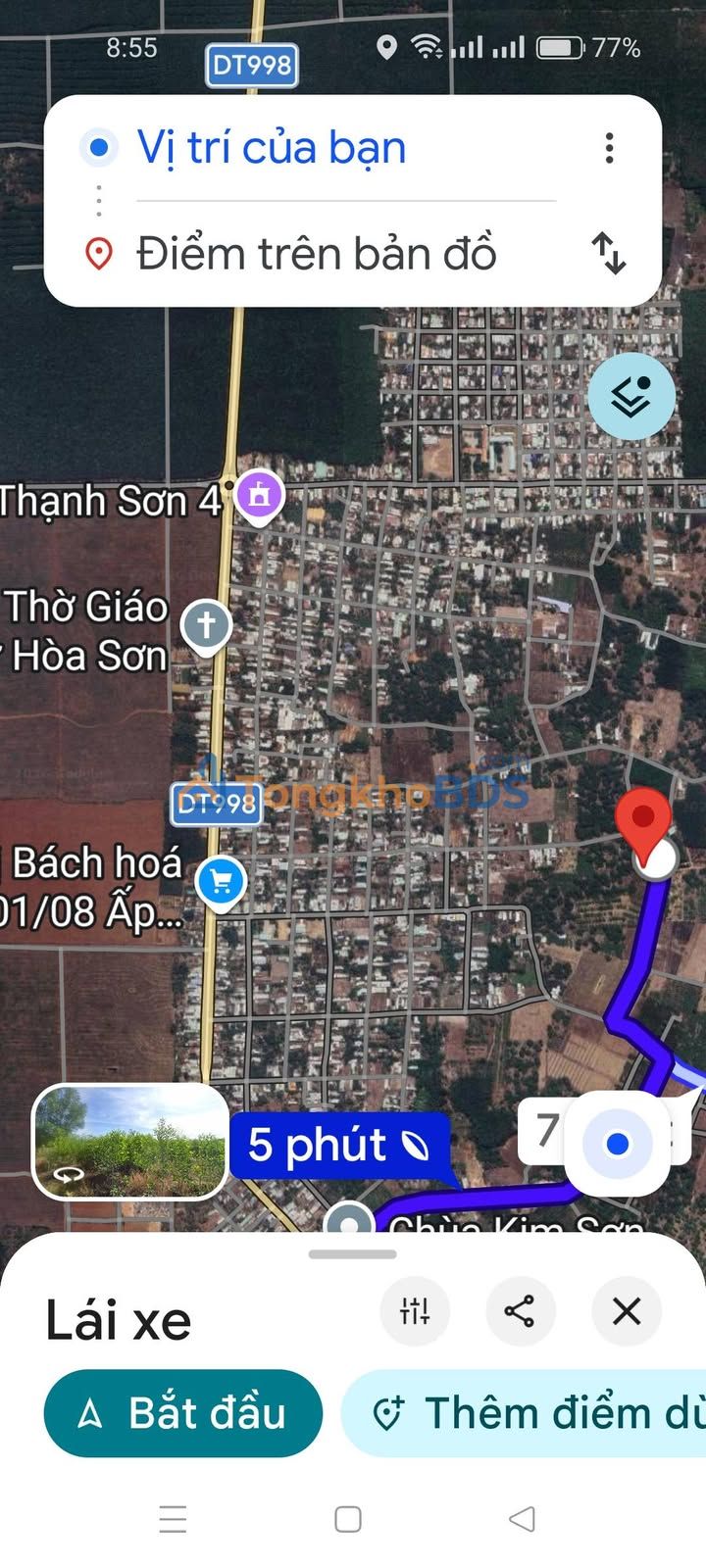The width and height of the screenshot is (706, 1568).
Task: Swap the start and destination points
Action: point(609,253)
